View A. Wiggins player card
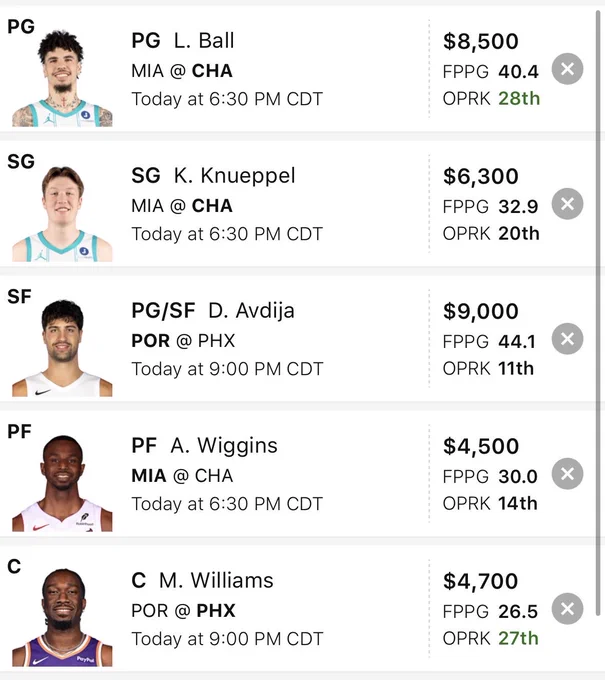Viewport: 605px width, 680px height. point(224,446)
